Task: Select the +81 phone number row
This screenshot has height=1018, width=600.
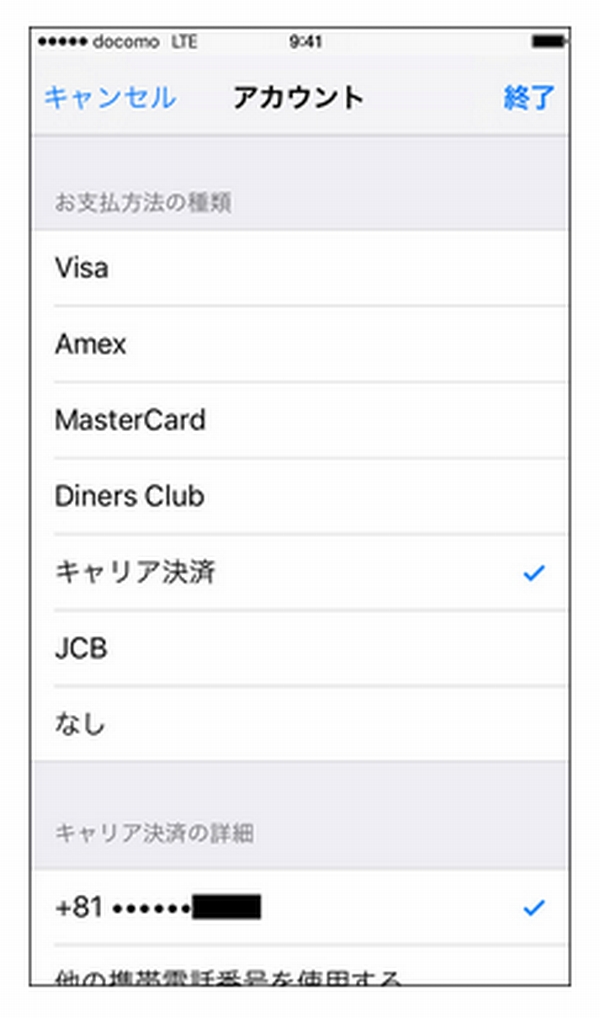Action: (x=299, y=907)
